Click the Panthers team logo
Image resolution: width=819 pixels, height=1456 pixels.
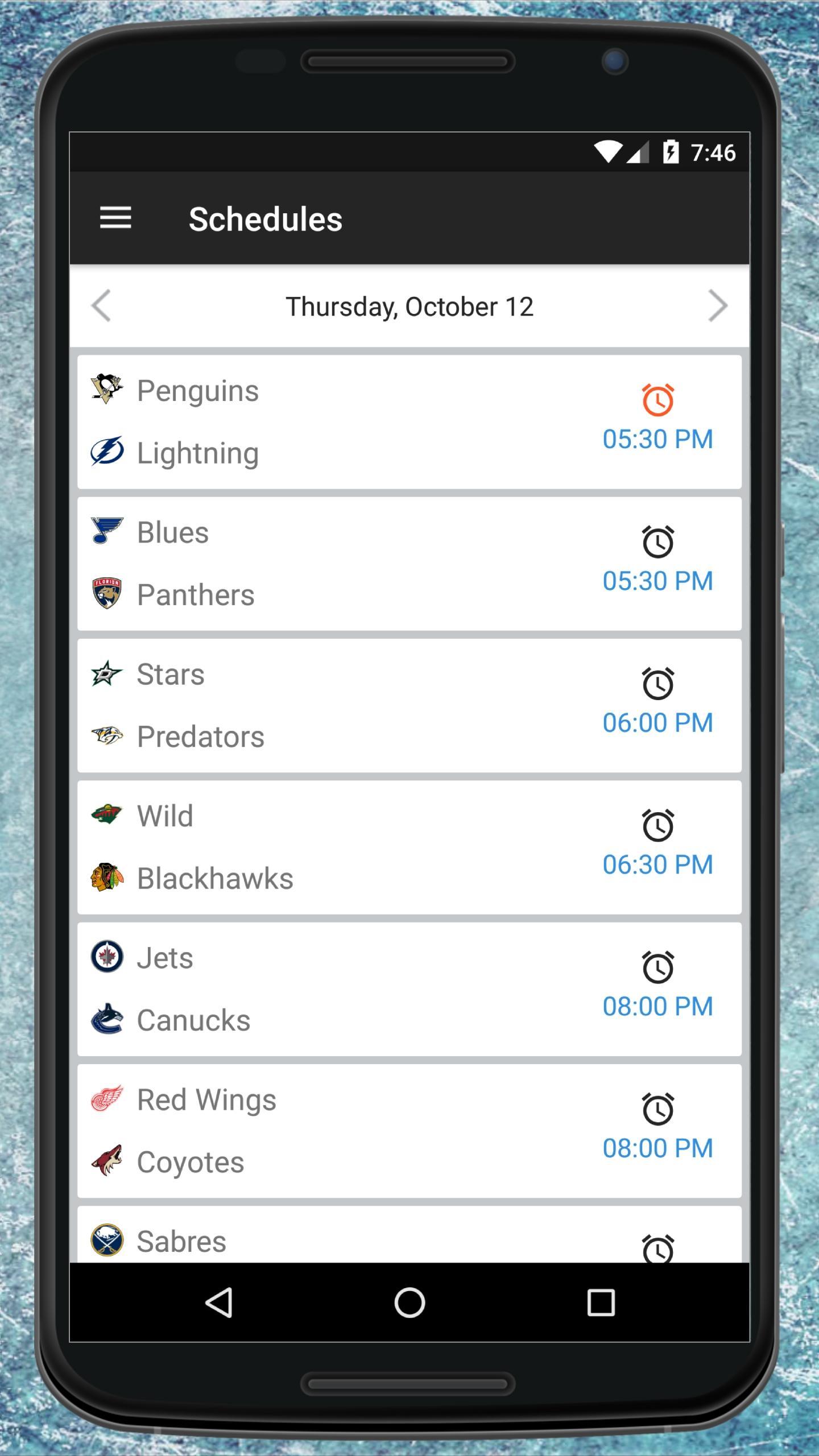(107, 594)
